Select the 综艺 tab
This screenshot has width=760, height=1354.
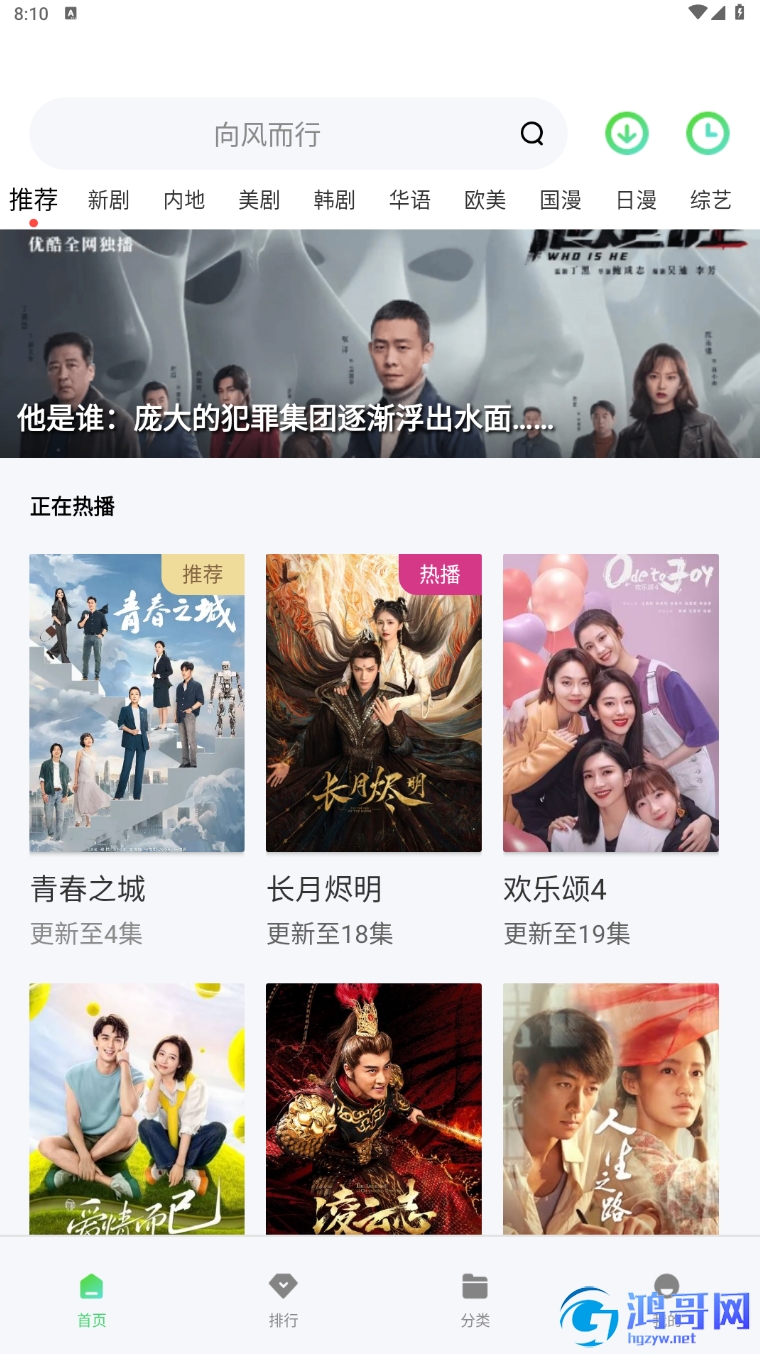711,200
